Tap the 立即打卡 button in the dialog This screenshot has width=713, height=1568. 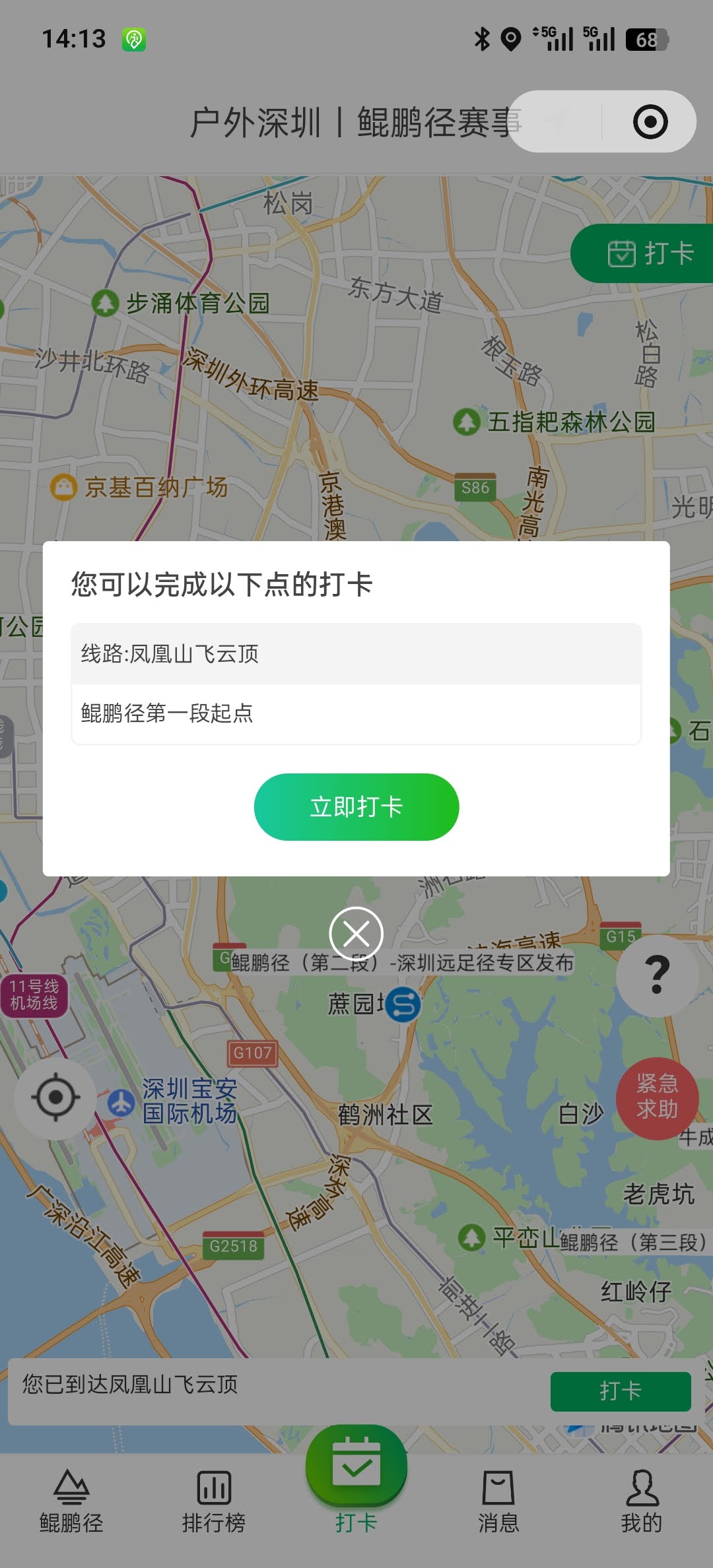pyautogui.click(x=356, y=807)
